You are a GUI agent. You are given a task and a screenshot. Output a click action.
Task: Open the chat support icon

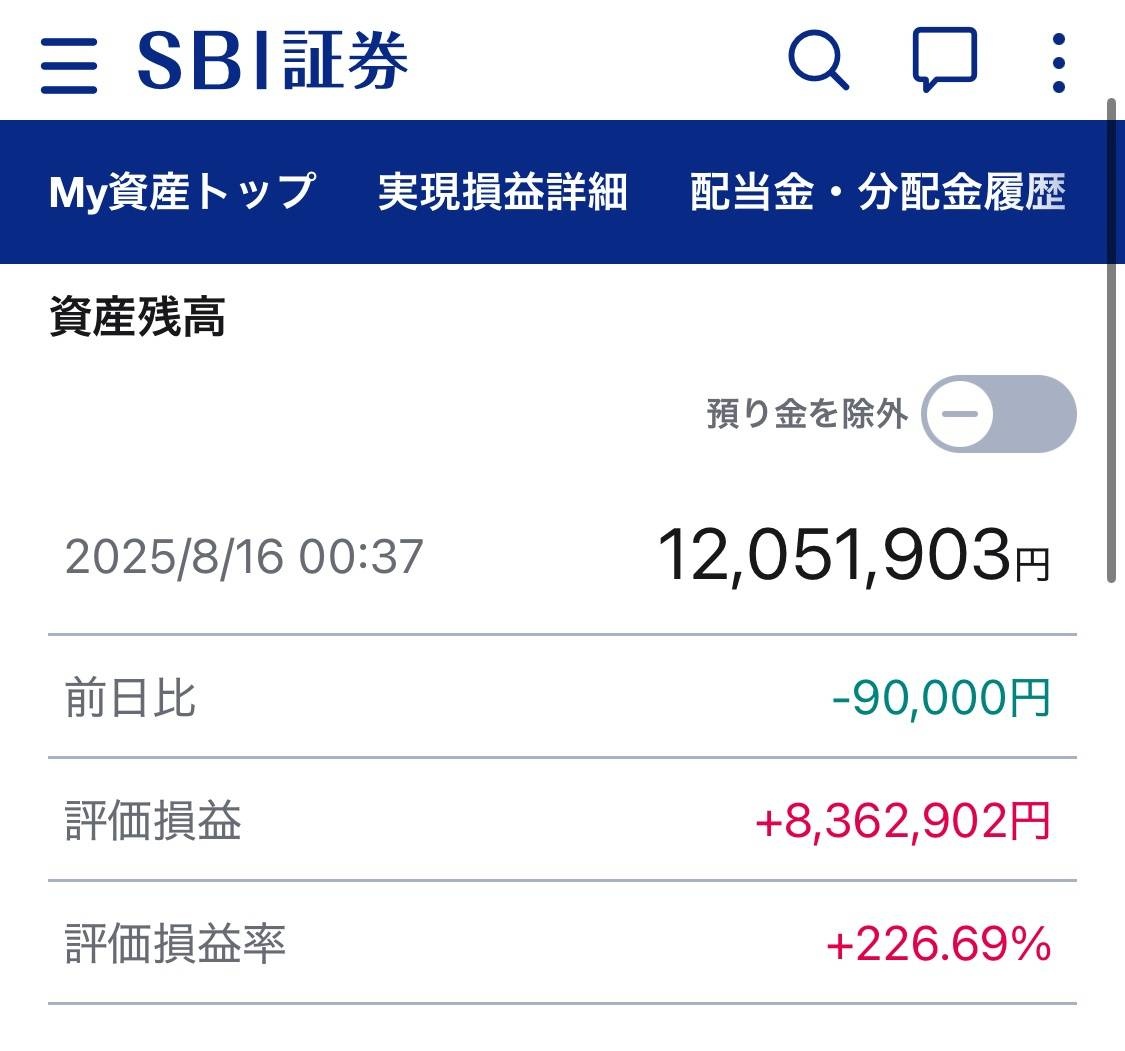click(x=943, y=62)
